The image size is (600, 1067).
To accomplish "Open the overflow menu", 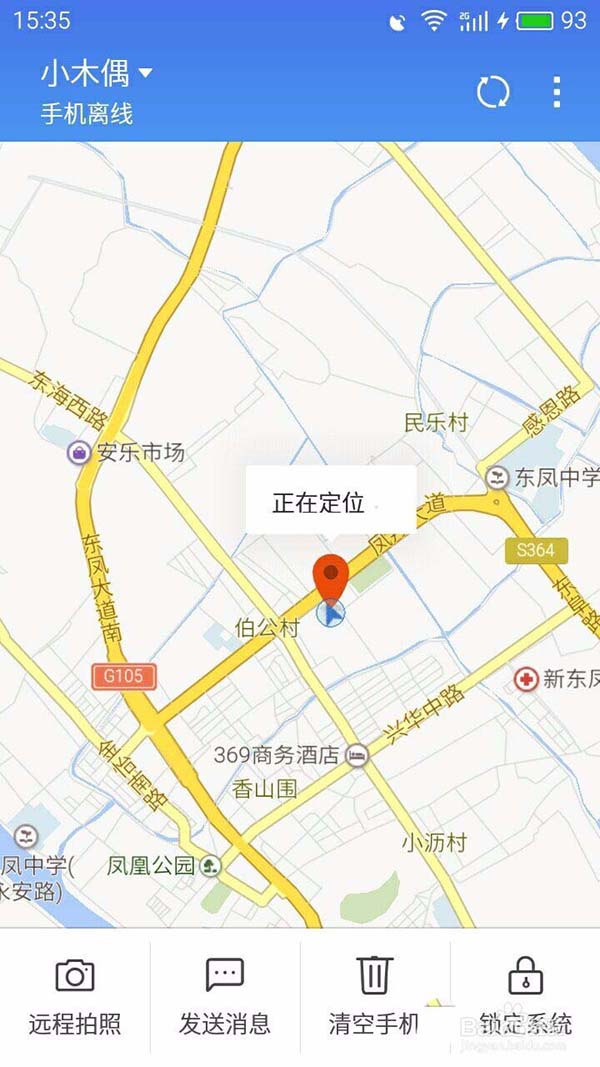I will pos(557,93).
